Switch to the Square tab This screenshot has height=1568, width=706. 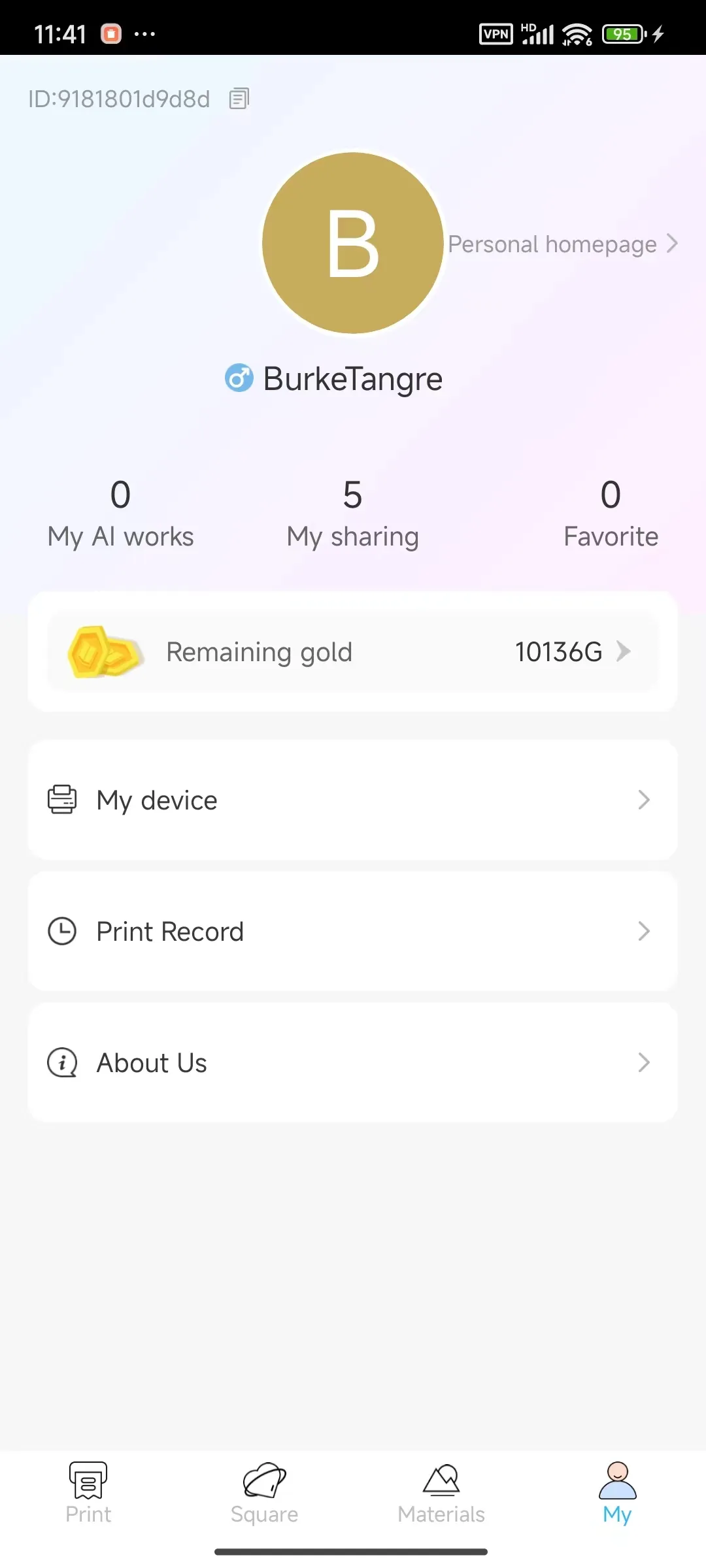pyautogui.click(x=264, y=1496)
